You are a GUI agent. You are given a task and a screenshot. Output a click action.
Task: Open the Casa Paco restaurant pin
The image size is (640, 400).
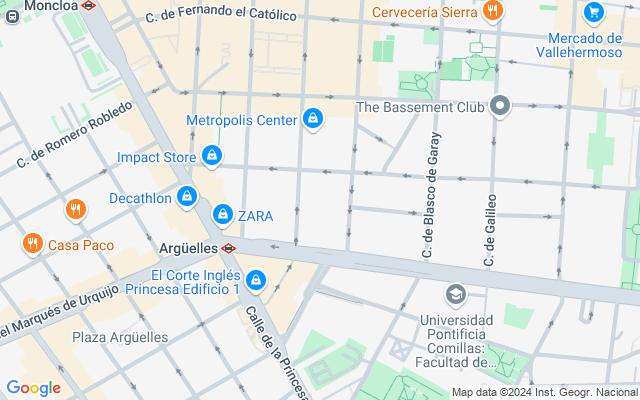(33, 244)
